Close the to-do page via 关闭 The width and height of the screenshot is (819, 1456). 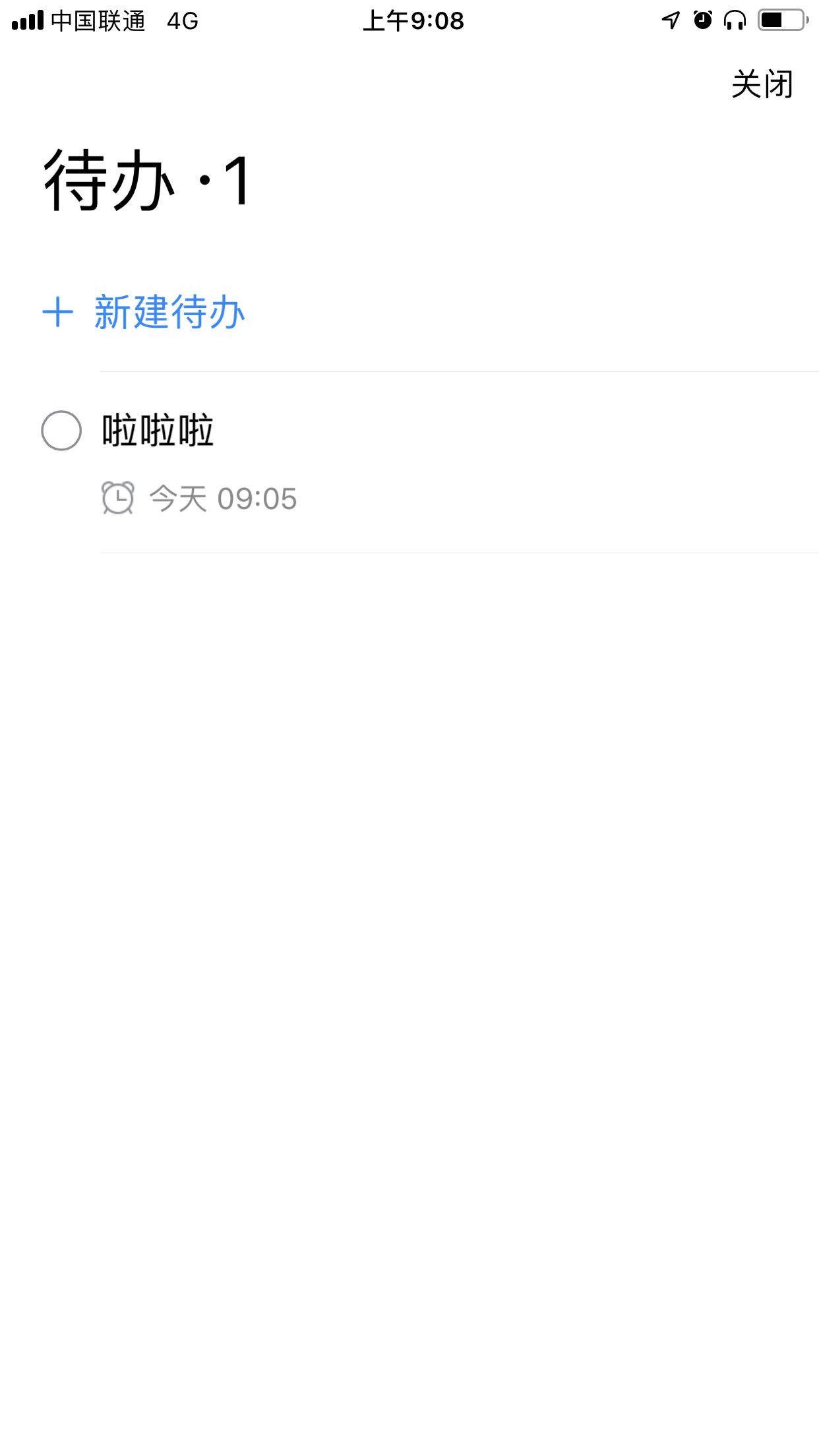[x=762, y=84]
